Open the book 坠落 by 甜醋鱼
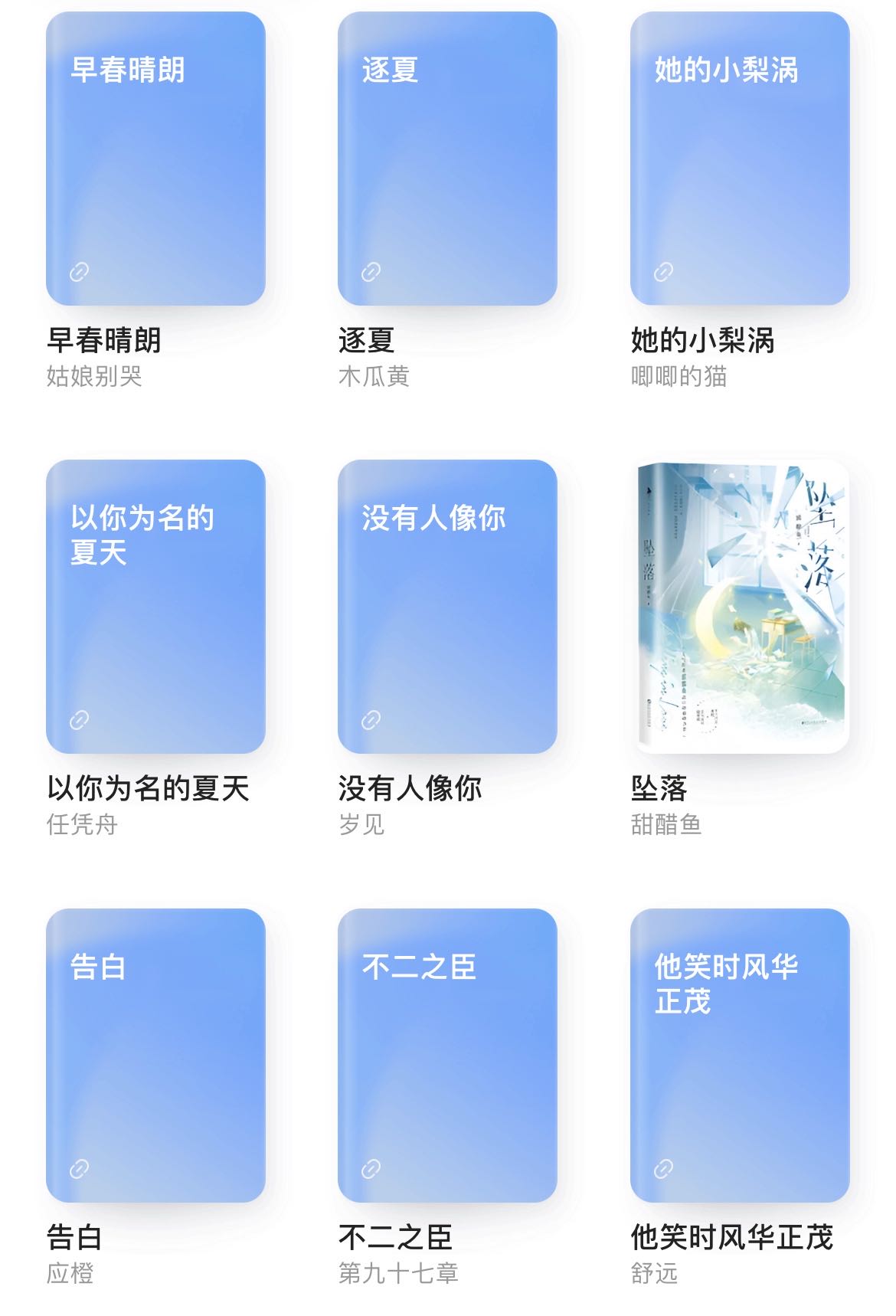 [740, 607]
